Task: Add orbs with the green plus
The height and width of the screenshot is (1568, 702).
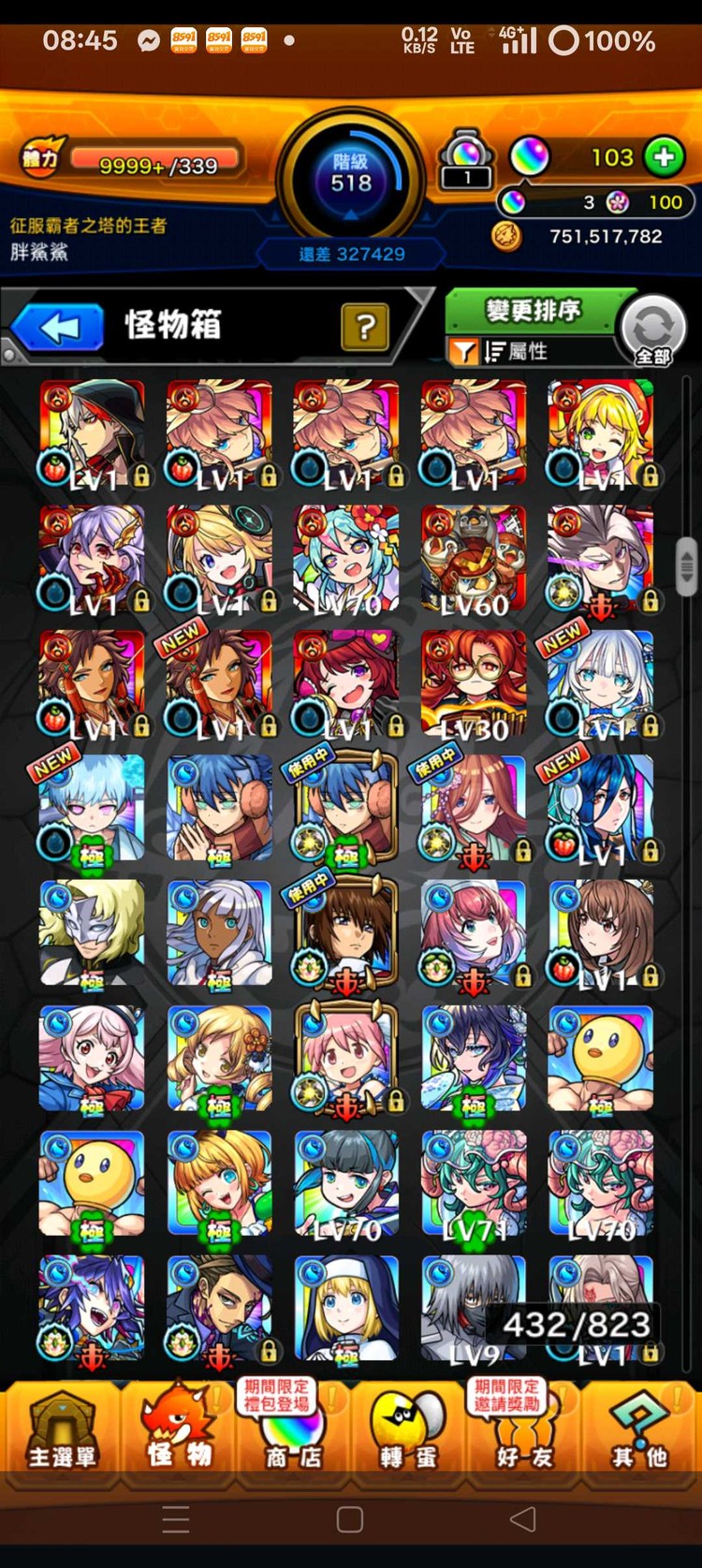Action: point(664,156)
